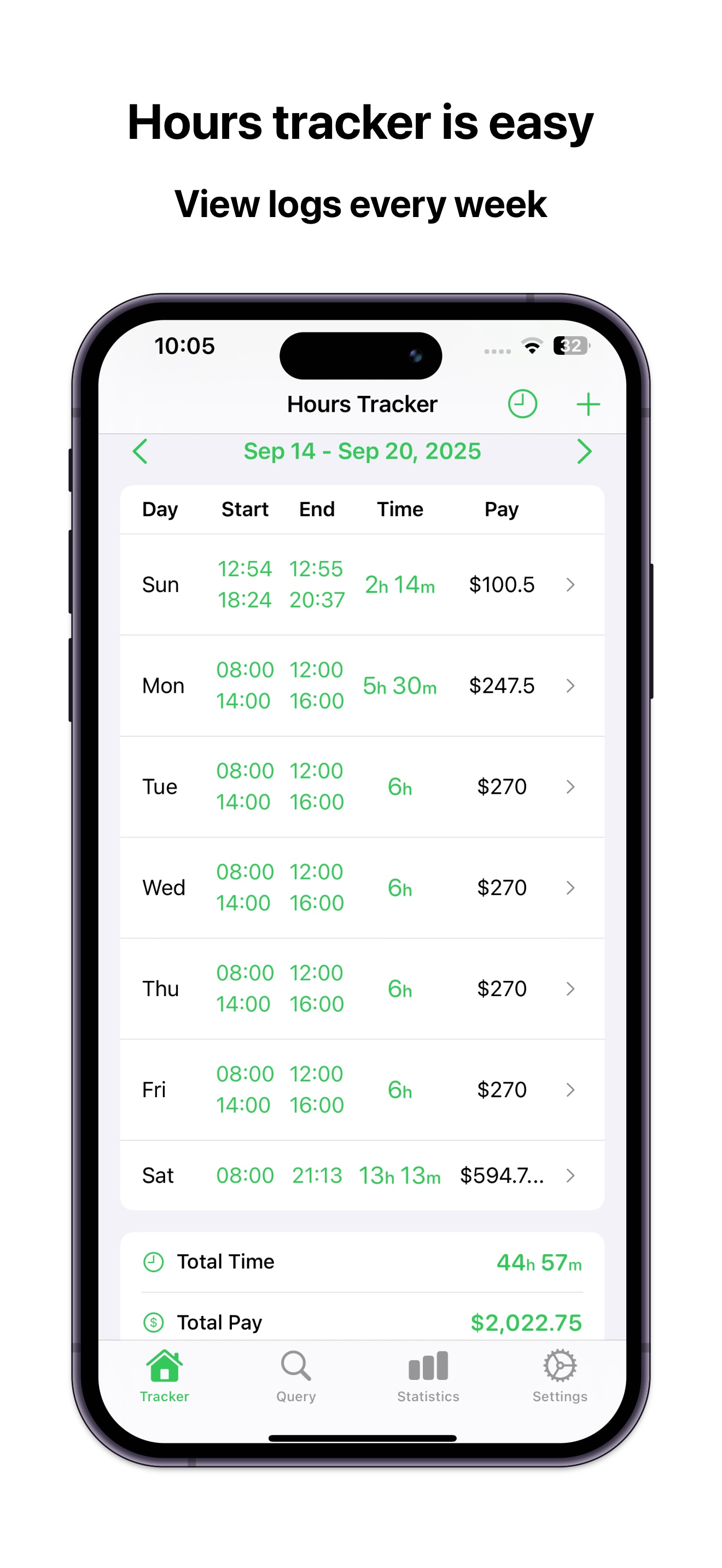This screenshot has height=1568, width=722.
Task: Open the clock history icon
Action: [x=522, y=403]
